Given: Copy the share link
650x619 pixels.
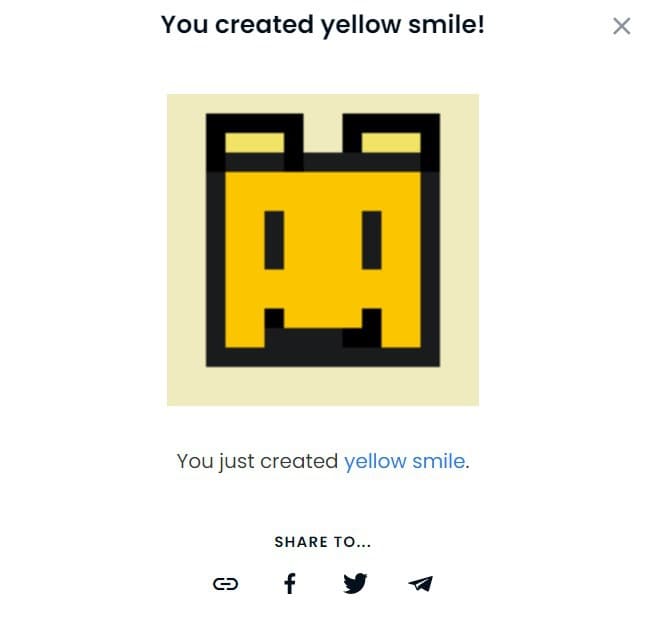Looking at the screenshot, I should 226,584.
